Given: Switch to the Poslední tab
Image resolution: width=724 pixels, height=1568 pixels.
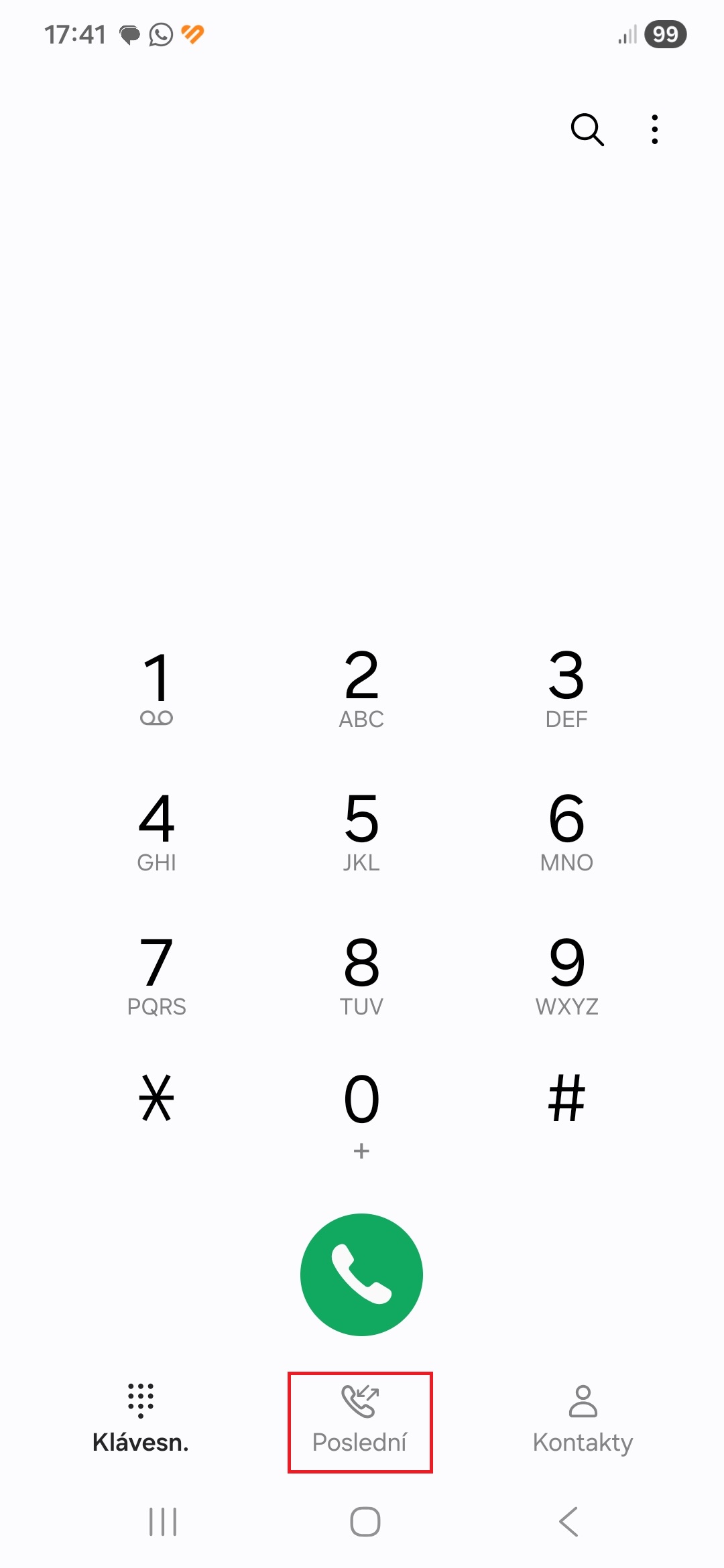Looking at the screenshot, I should (360, 1422).
